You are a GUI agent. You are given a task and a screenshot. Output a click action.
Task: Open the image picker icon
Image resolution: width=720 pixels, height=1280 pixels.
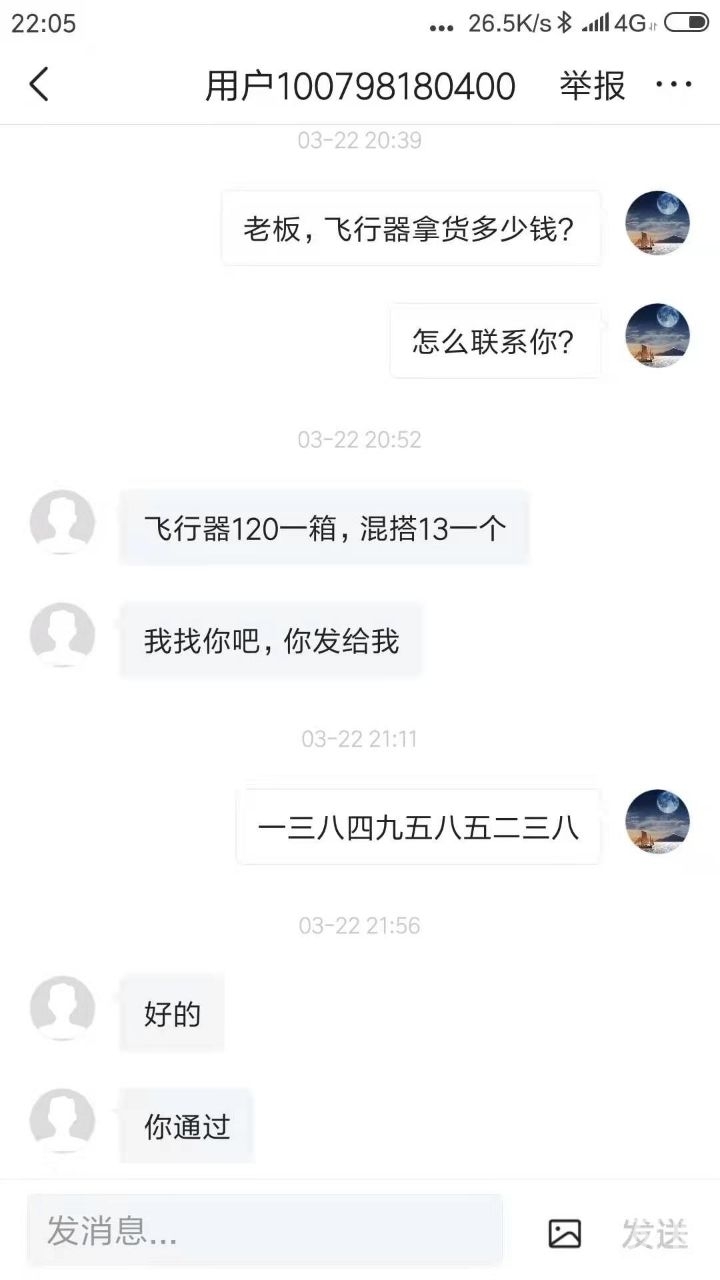[x=565, y=1233]
